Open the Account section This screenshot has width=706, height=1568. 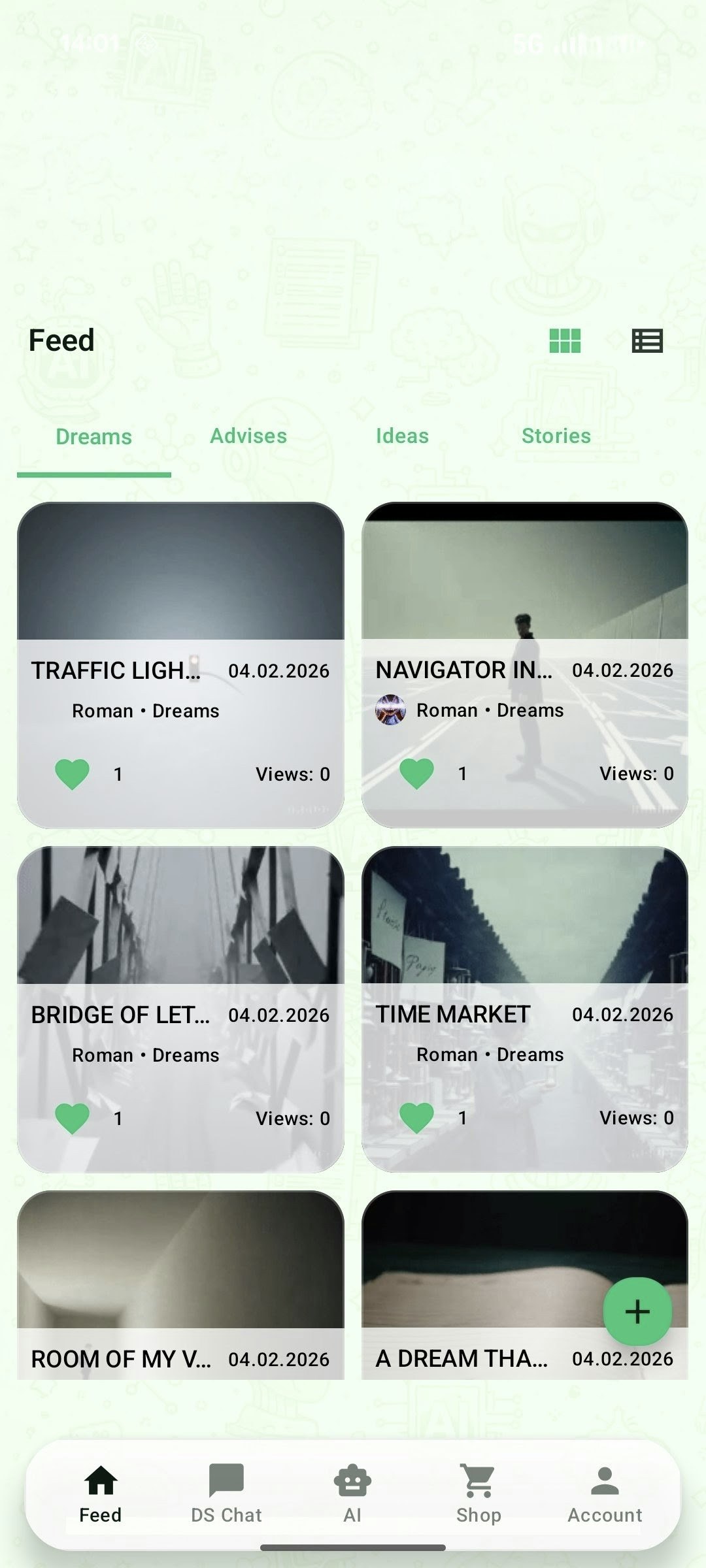click(x=605, y=1496)
